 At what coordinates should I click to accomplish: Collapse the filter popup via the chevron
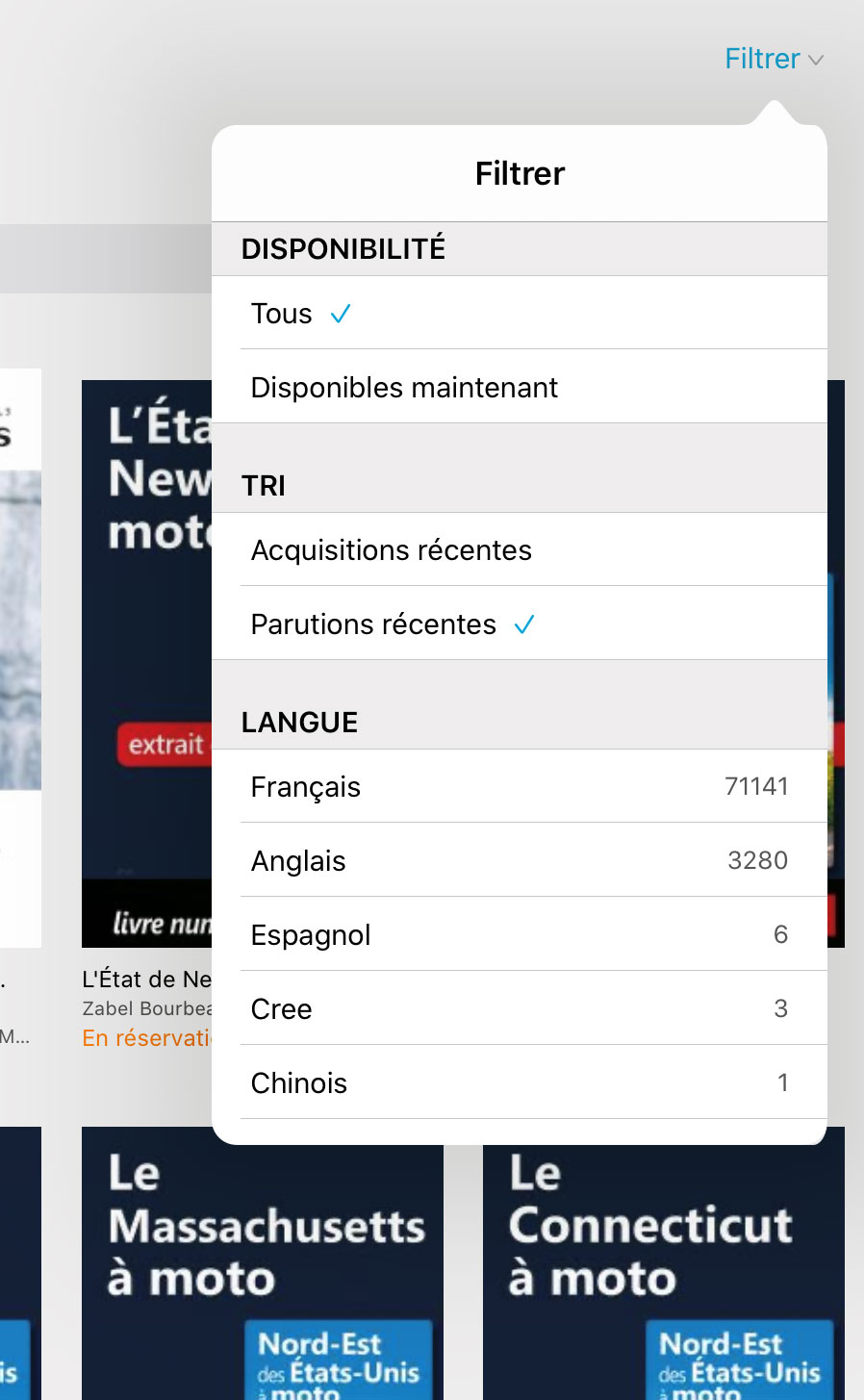click(816, 60)
